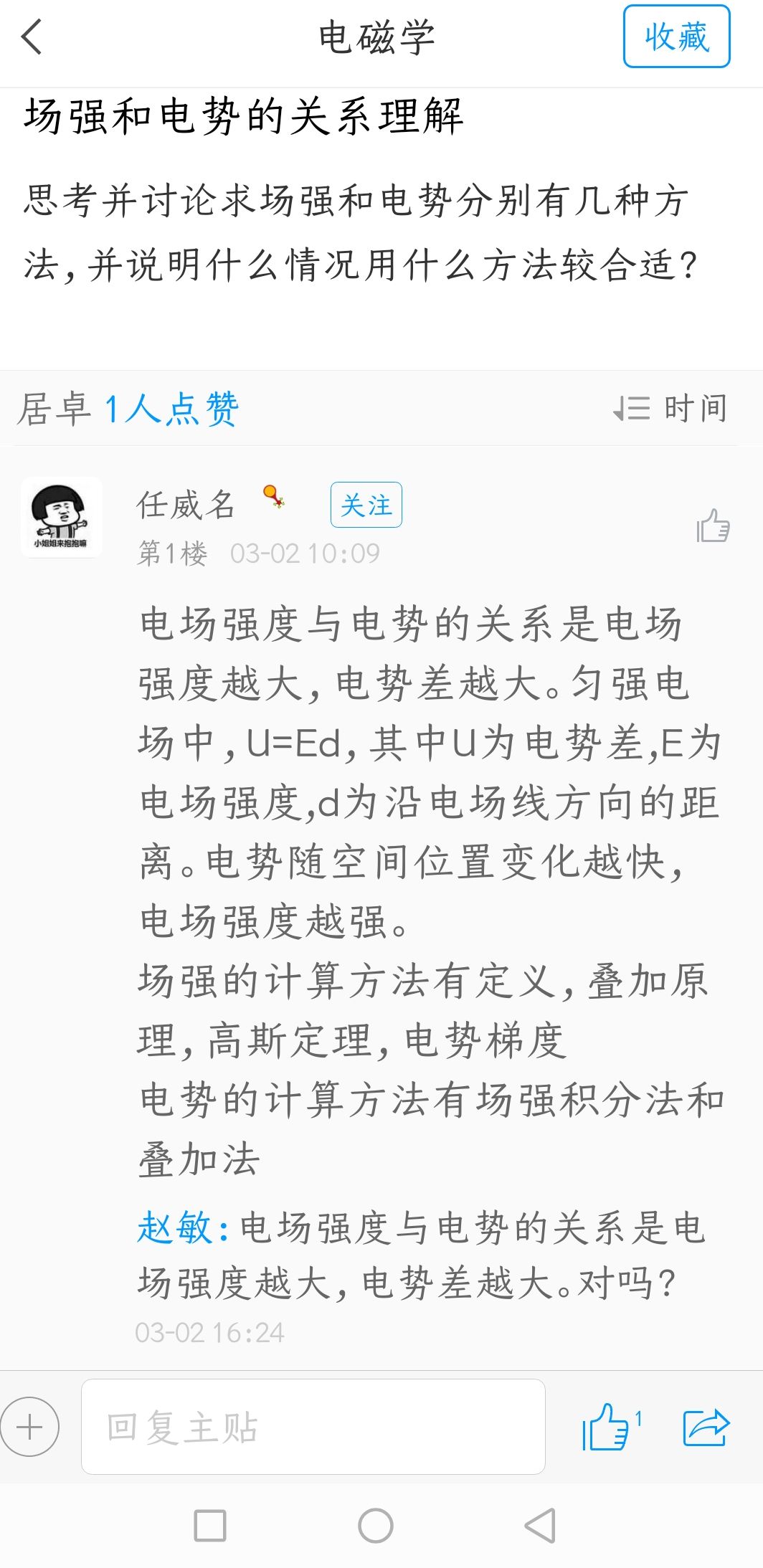Go back from the 电磁学 page
This screenshot has width=763, height=1568.
(32, 37)
